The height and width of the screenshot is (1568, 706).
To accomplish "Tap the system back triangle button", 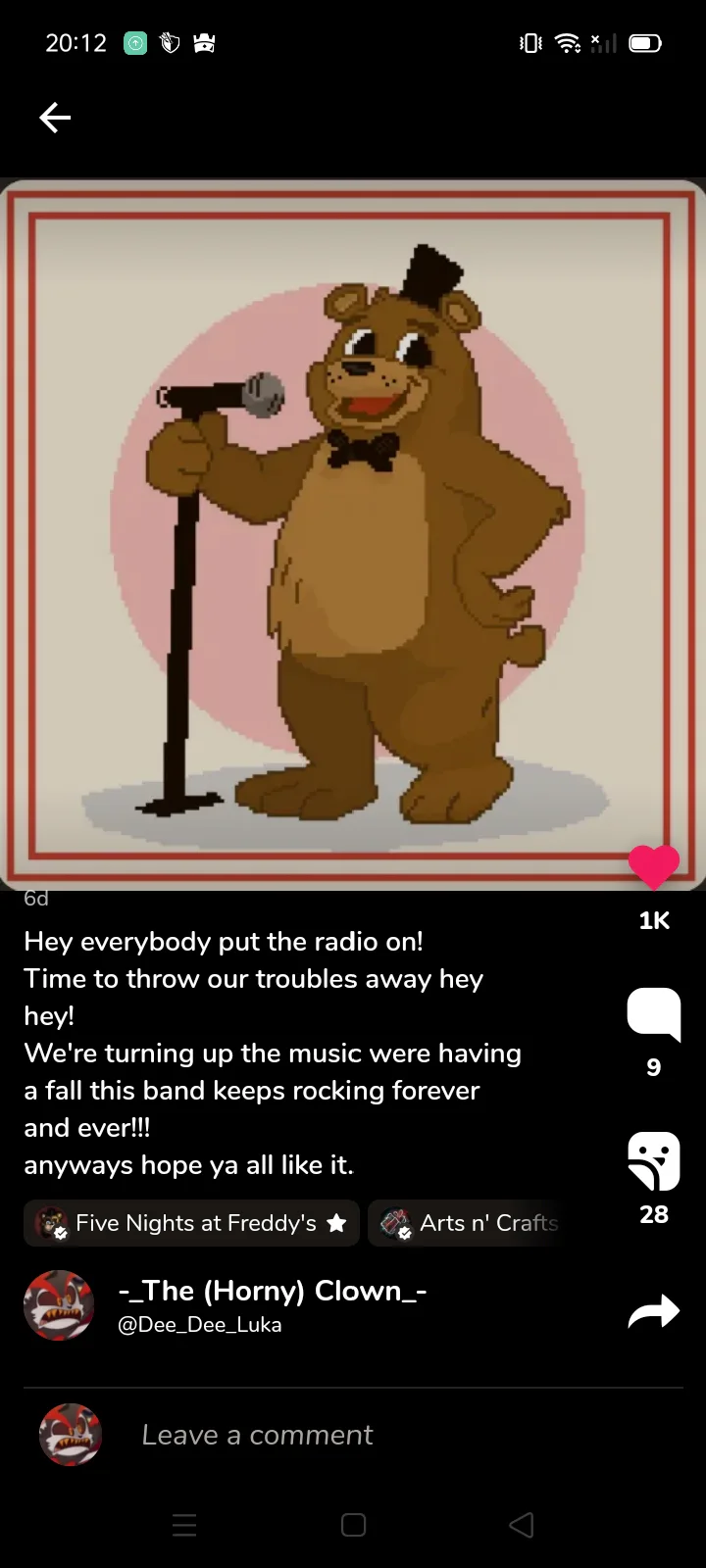I will [522, 1525].
